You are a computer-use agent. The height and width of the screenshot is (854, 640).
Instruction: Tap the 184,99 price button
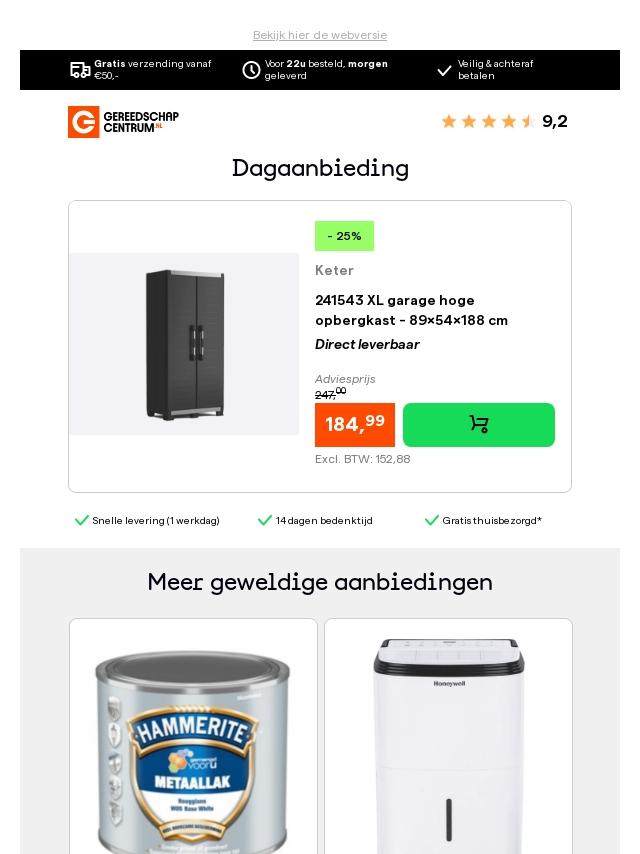(x=355, y=425)
